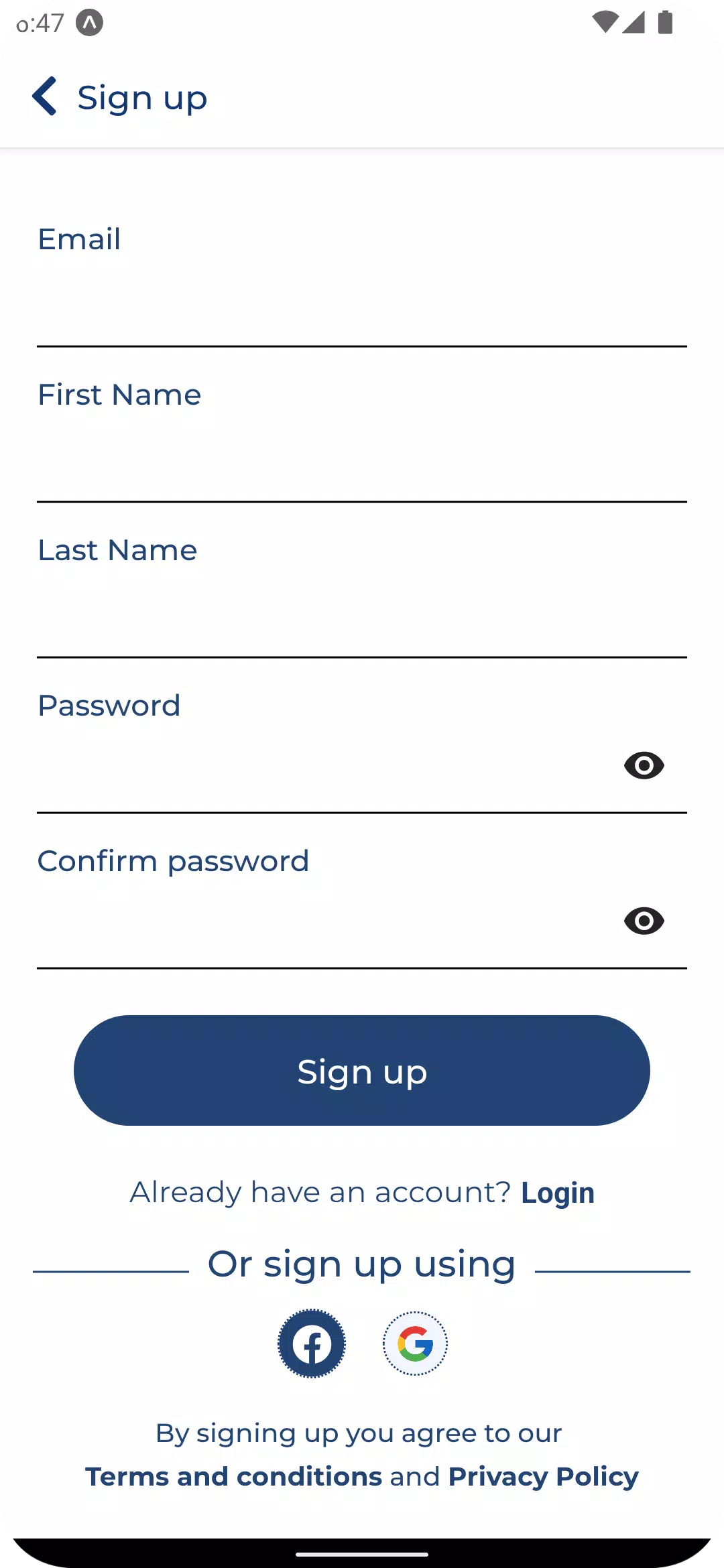Image resolution: width=724 pixels, height=1568 pixels.
Task: Sign up using Facebook
Action: (312, 1344)
